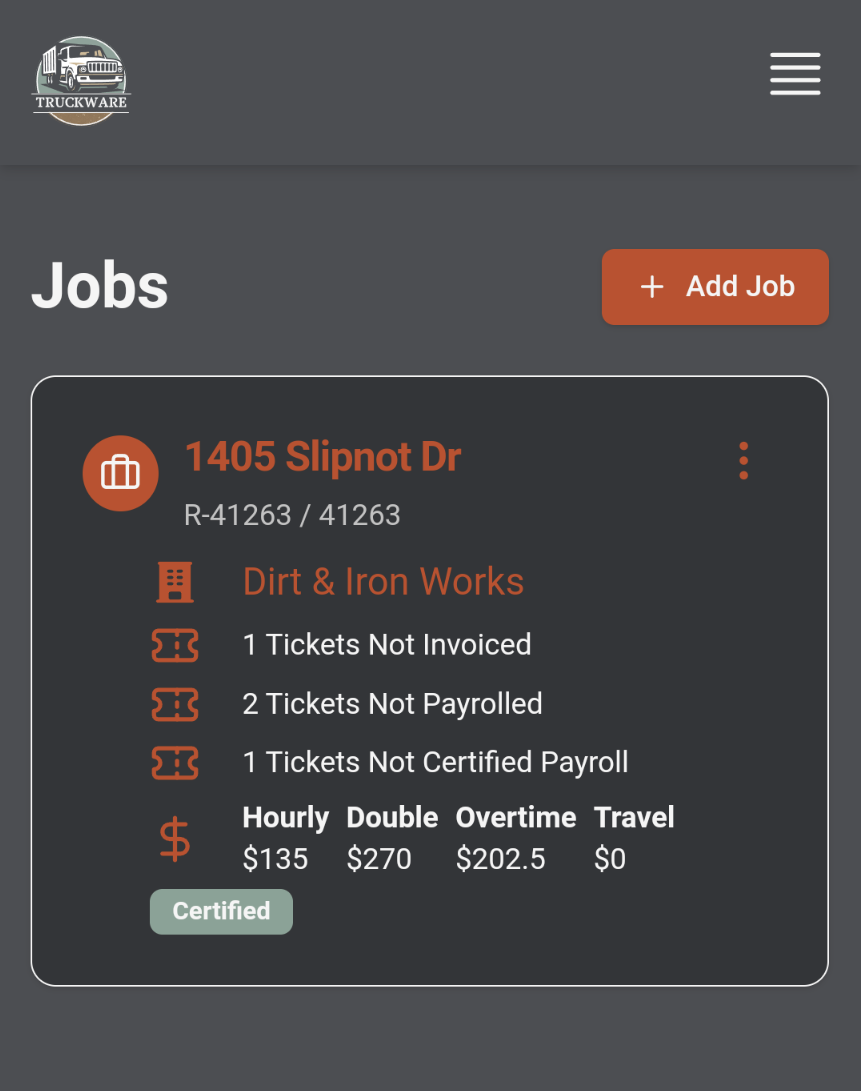
Task: Open the hamburger navigation menu
Action: pos(795,74)
